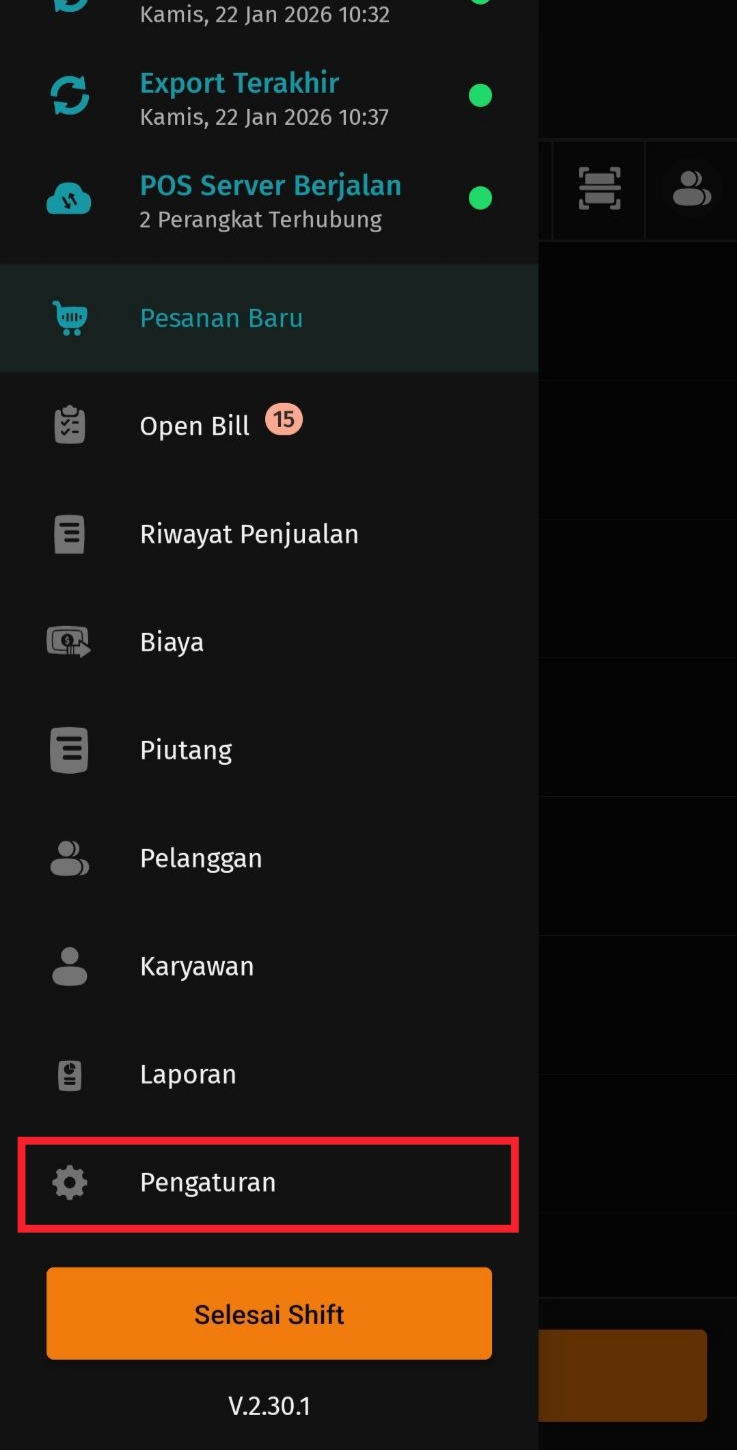Open the barcode scanner icon
The height and width of the screenshot is (1450, 737).
pyautogui.click(x=599, y=189)
